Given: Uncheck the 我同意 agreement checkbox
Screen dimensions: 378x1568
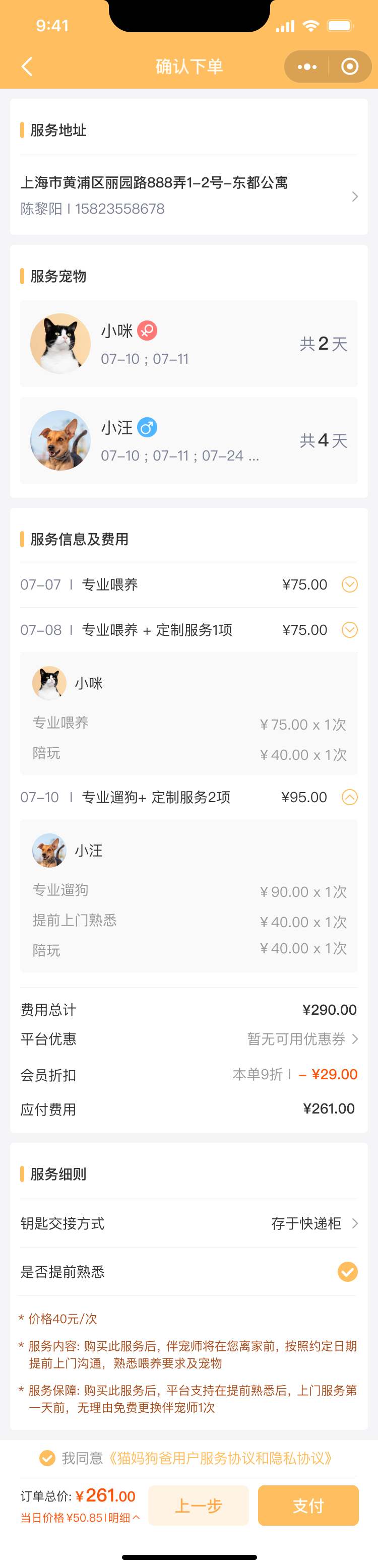Looking at the screenshot, I should 47,1458.
